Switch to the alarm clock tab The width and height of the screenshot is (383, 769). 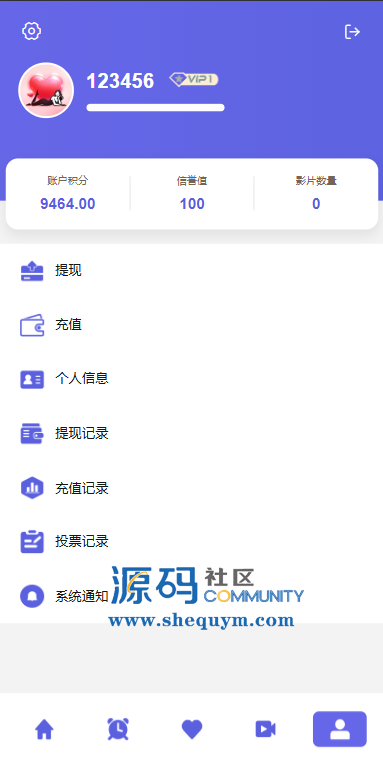118,729
